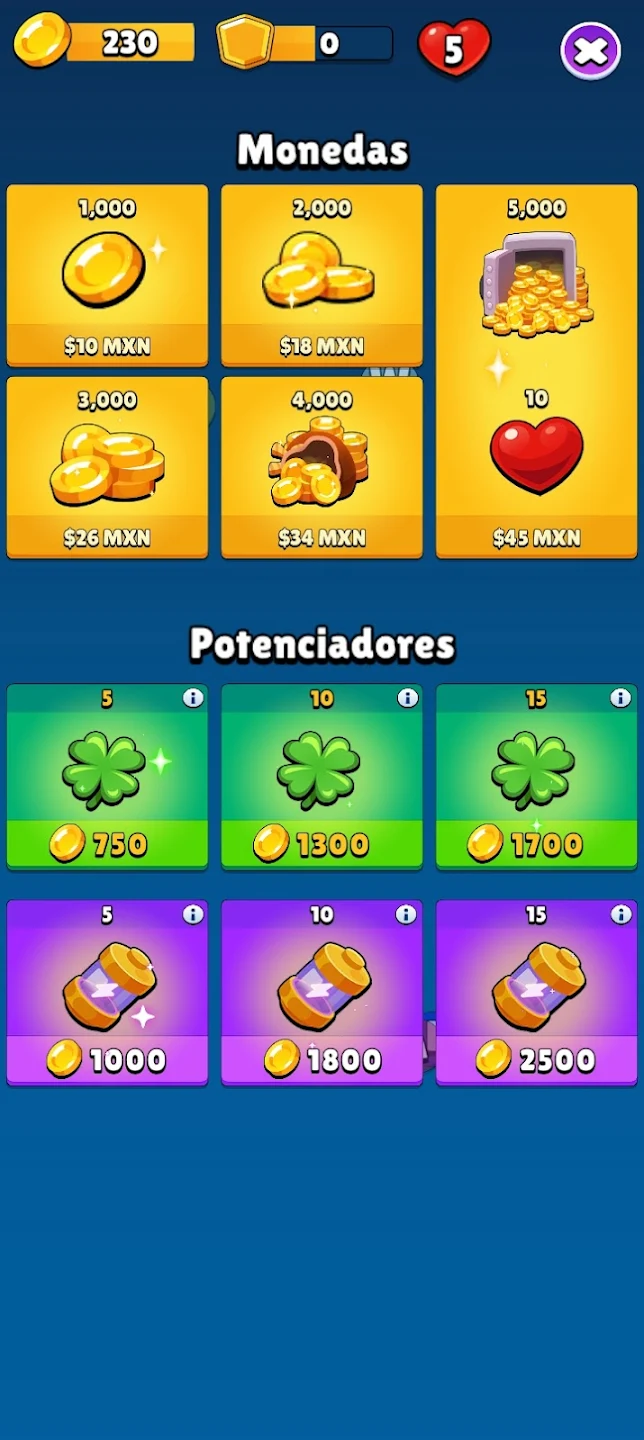This screenshot has width=644, height=1440.
Task: Show info for the 15 clovers booster
Action: 621,698
